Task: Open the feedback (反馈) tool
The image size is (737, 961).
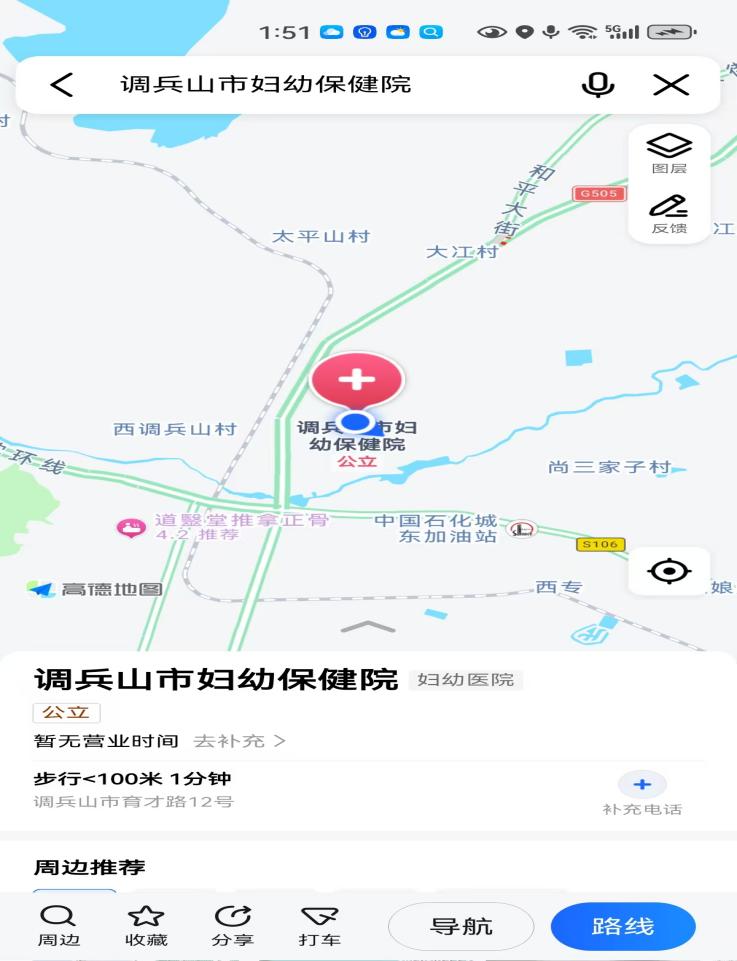Action: pos(669,213)
